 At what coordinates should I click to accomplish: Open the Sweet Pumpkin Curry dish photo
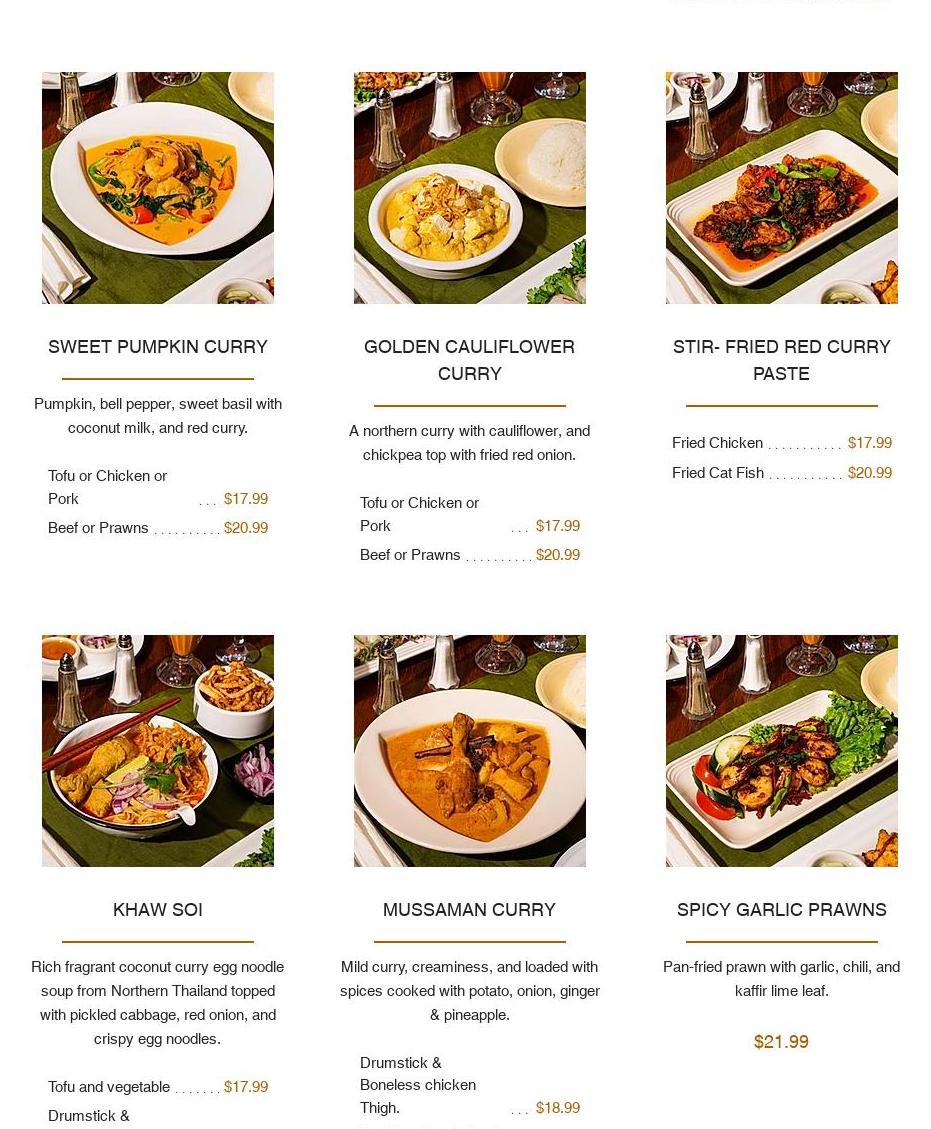coord(158,188)
